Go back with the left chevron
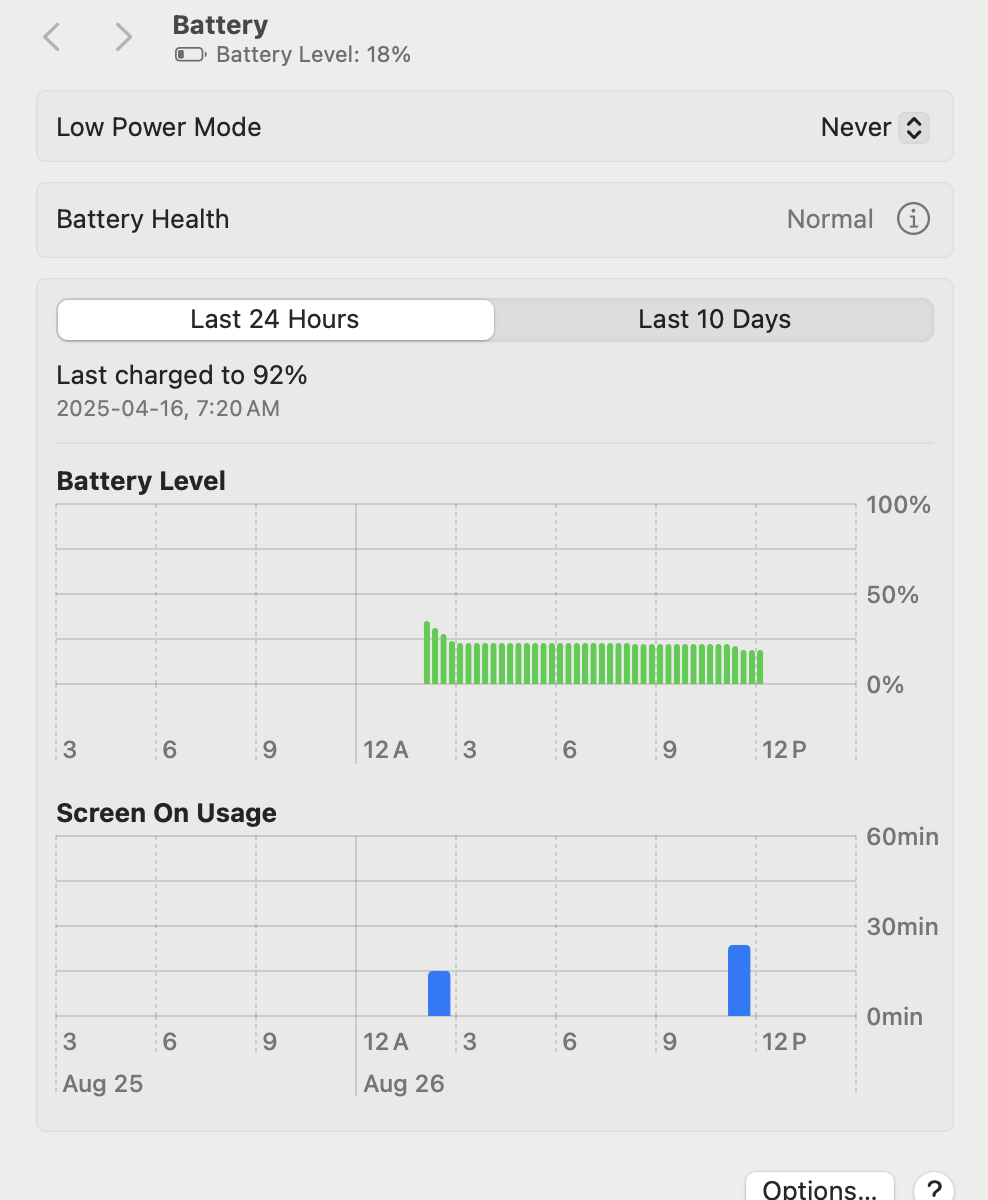988x1200 pixels. (x=52, y=38)
